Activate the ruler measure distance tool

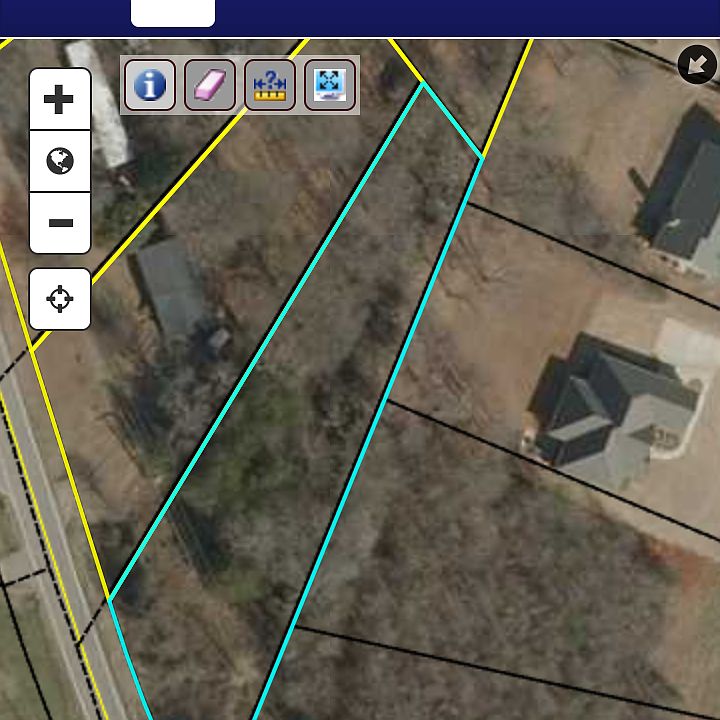click(270, 85)
